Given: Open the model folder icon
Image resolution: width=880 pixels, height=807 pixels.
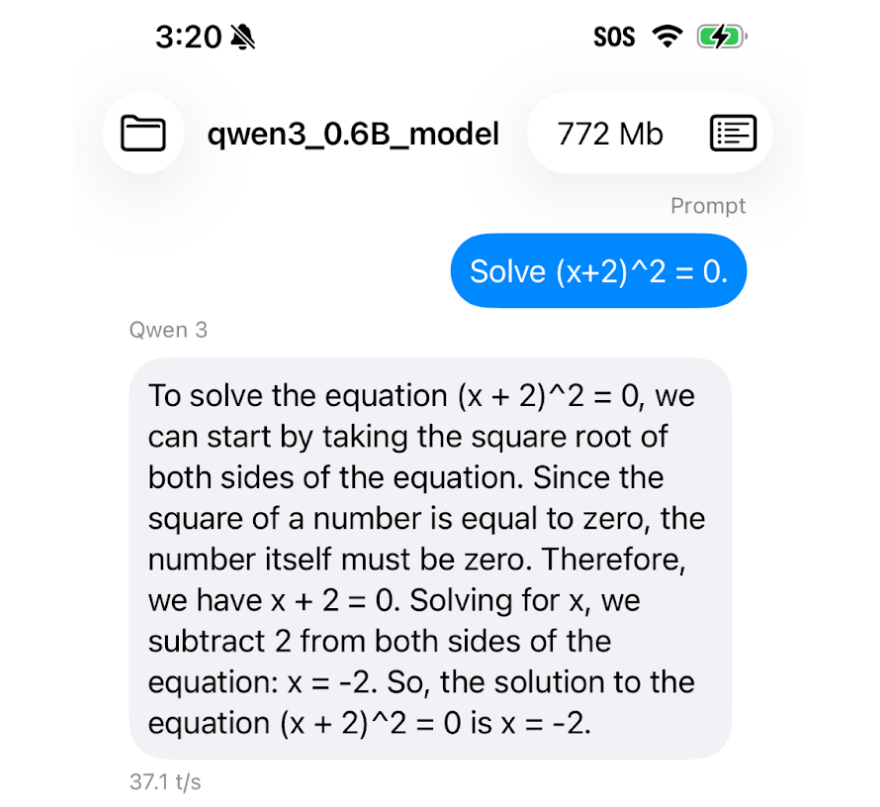Looking at the screenshot, I should (143, 133).
